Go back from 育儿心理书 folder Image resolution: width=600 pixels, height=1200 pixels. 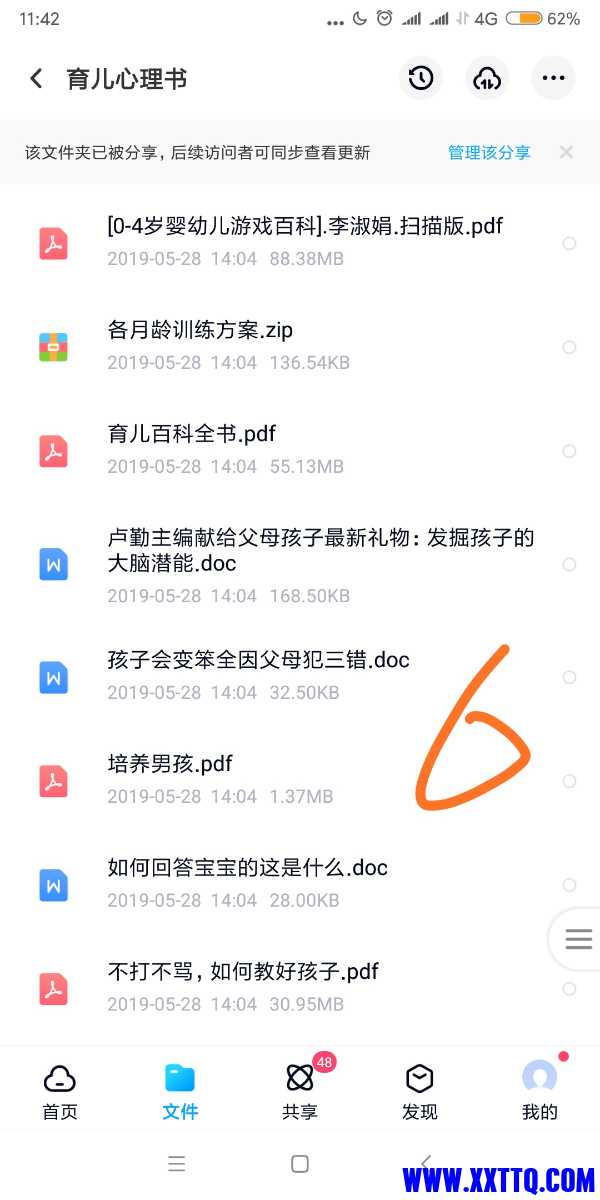click(x=37, y=79)
